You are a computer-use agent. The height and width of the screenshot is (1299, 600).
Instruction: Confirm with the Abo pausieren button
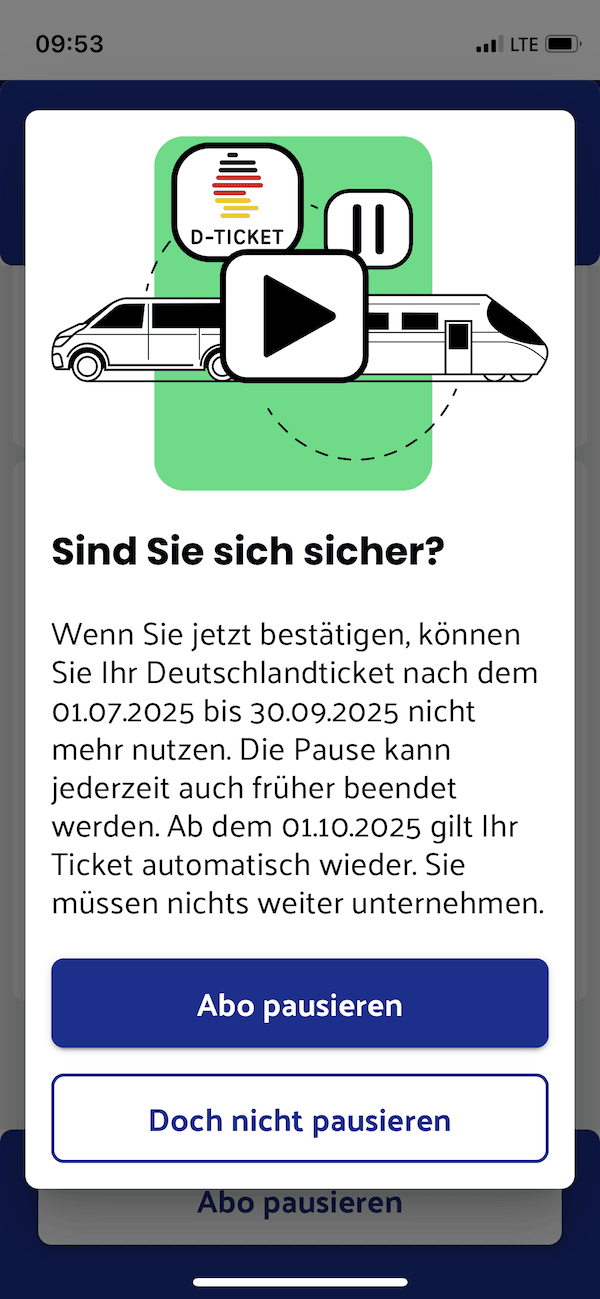pyautogui.click(x=300, y=1004)
